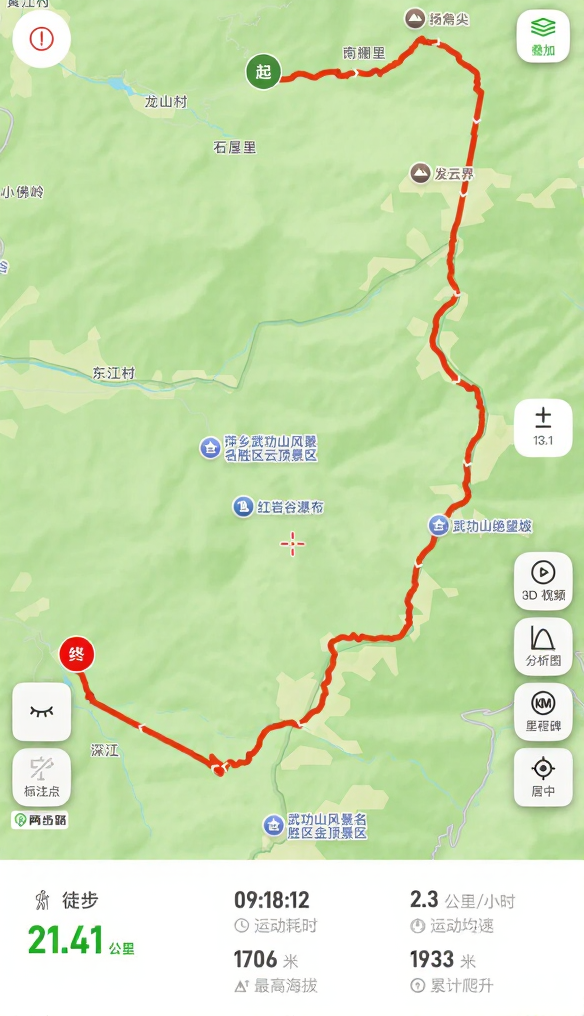
Task: Toggle the 标注点 markers button
Action: (x=41, y=777)
